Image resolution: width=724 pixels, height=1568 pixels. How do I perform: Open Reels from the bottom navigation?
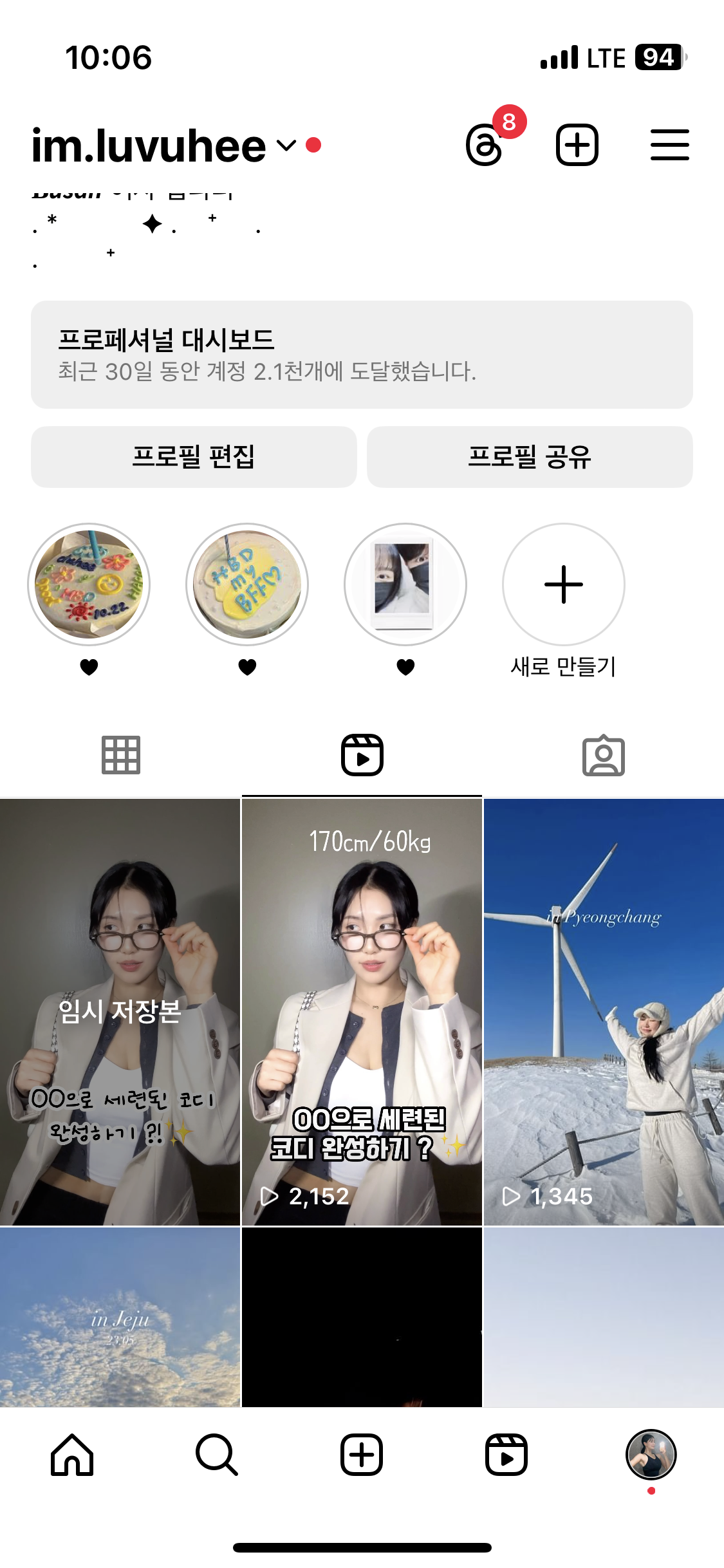[506, 1455]
